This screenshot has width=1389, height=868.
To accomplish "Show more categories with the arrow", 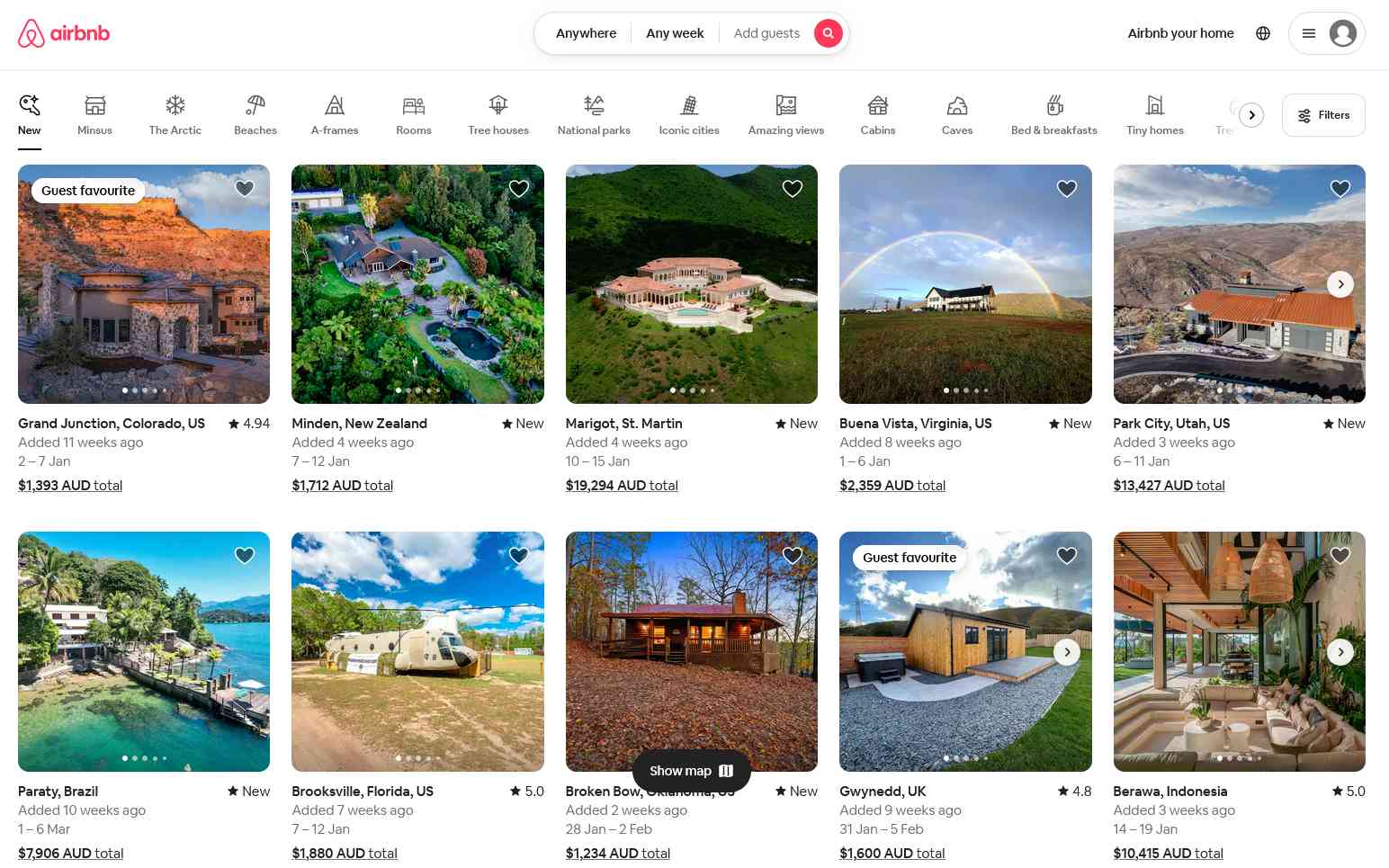I will [1251, 115].
